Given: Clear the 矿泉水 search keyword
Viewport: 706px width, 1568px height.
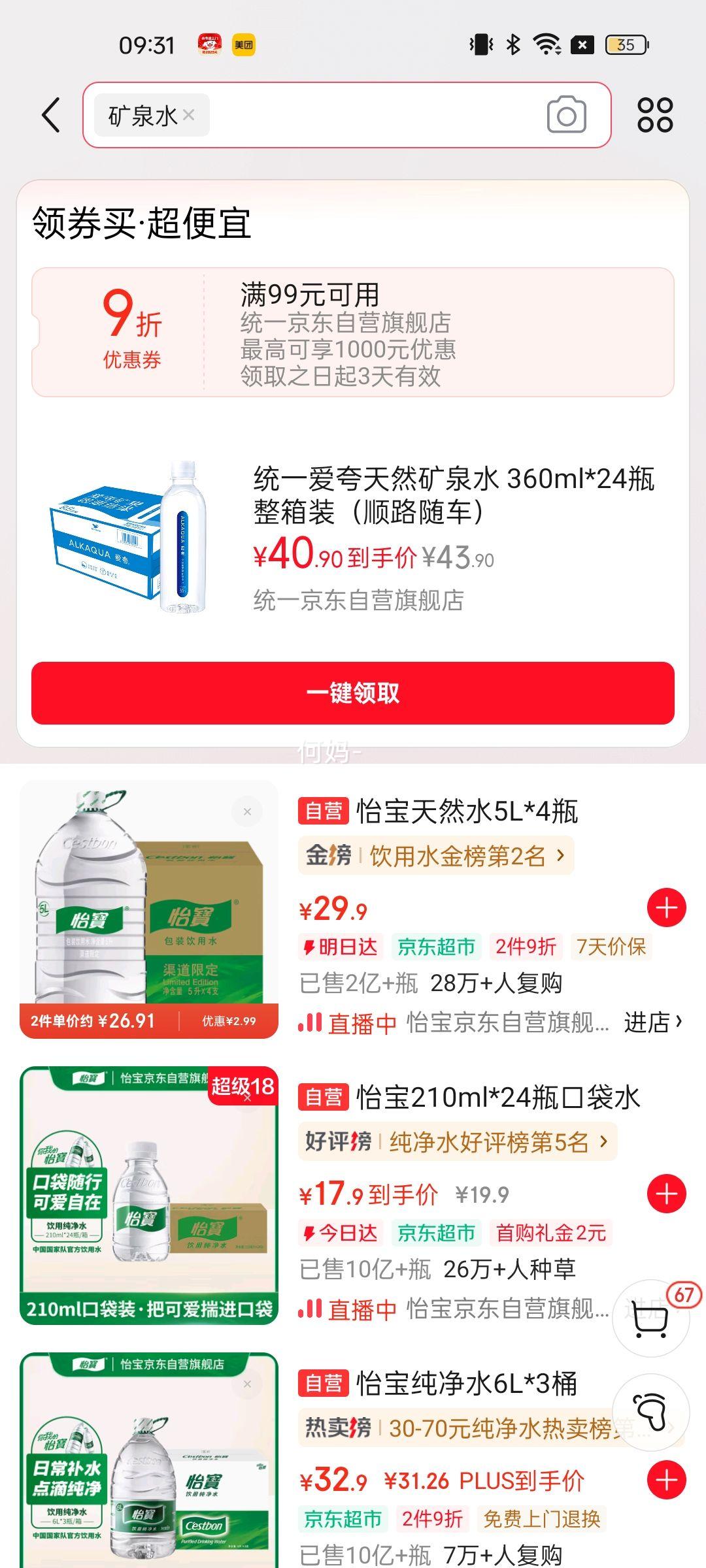Looking at the screenshot, I should pyautogui.click(x=189, y=115).
